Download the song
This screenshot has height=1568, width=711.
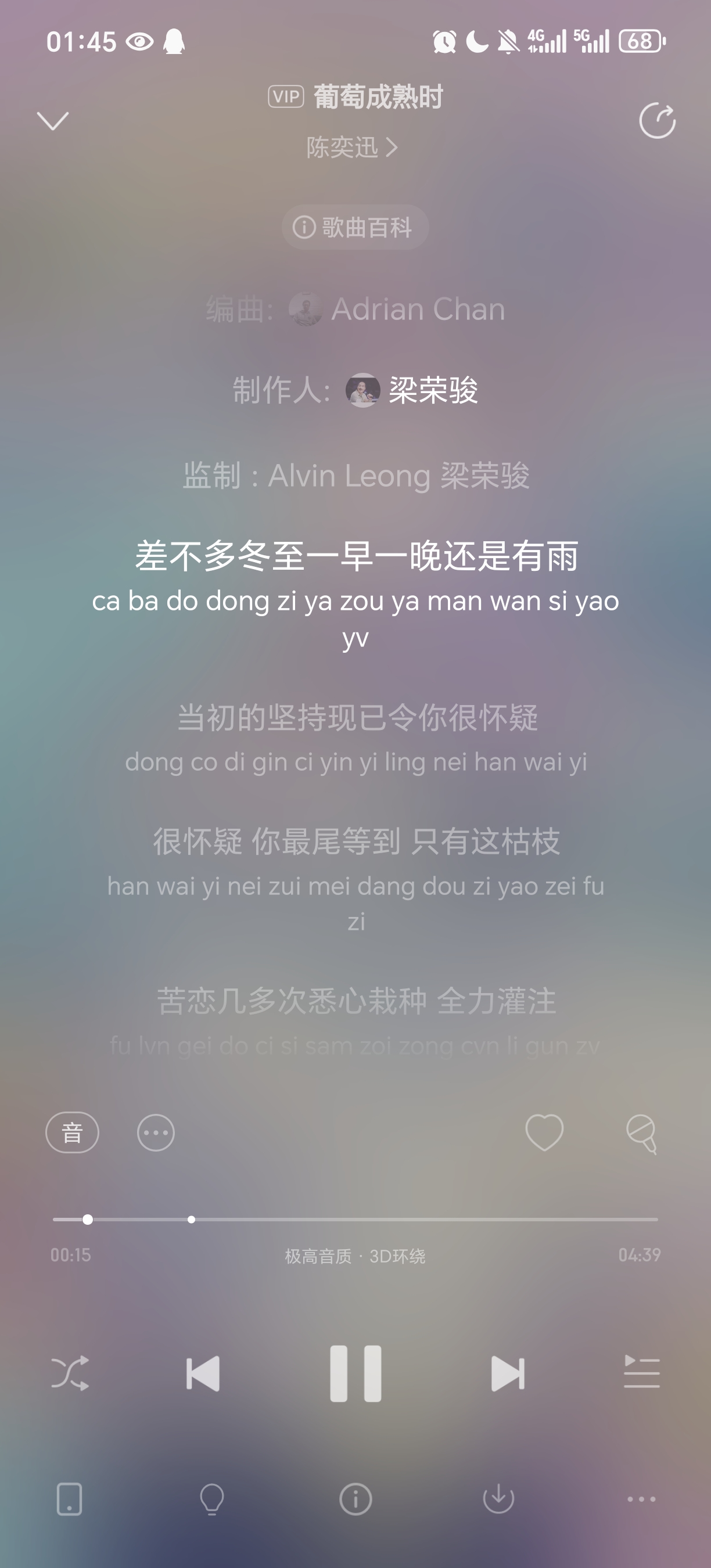tap(498, 1499)
